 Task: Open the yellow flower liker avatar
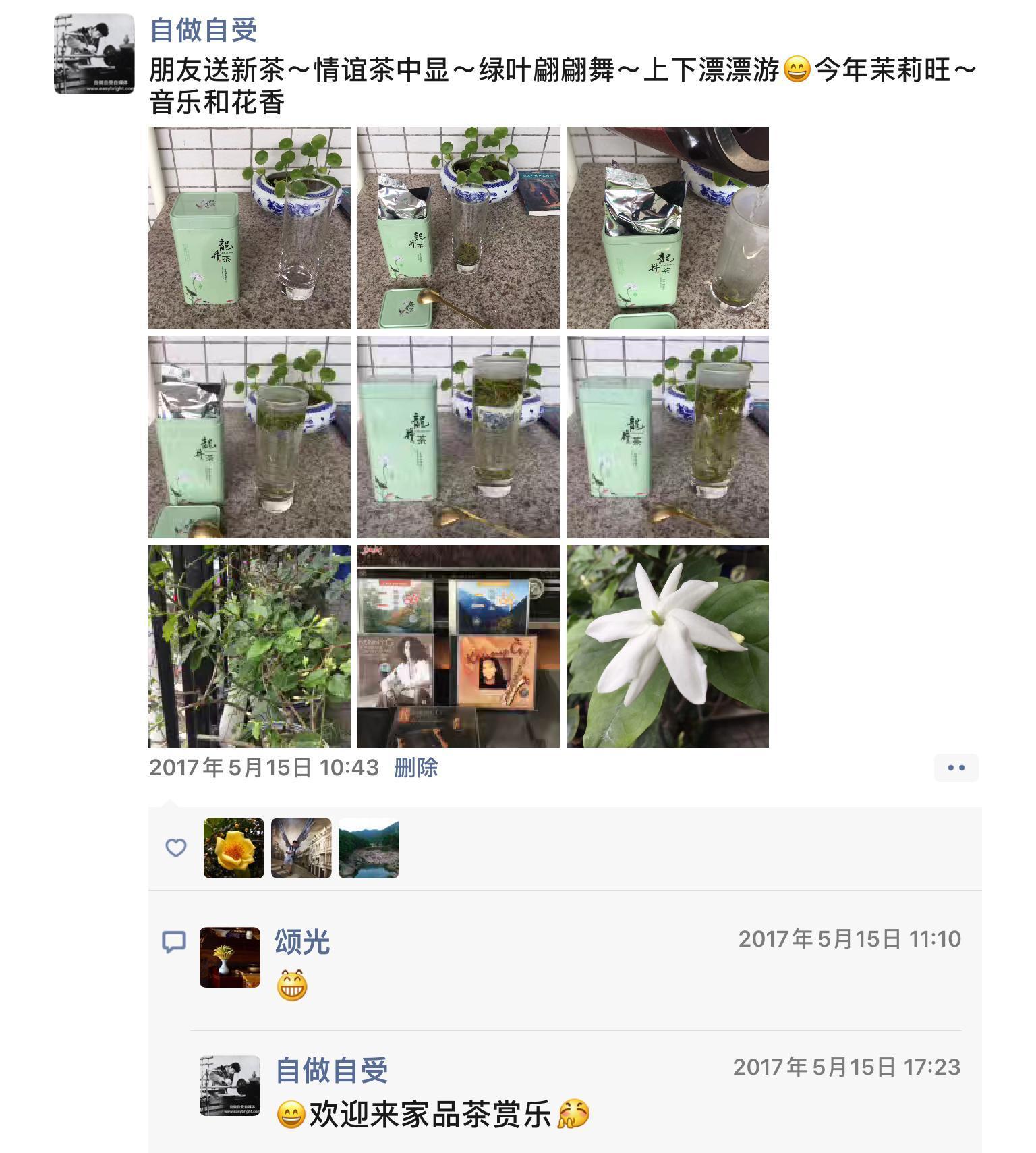233,848
